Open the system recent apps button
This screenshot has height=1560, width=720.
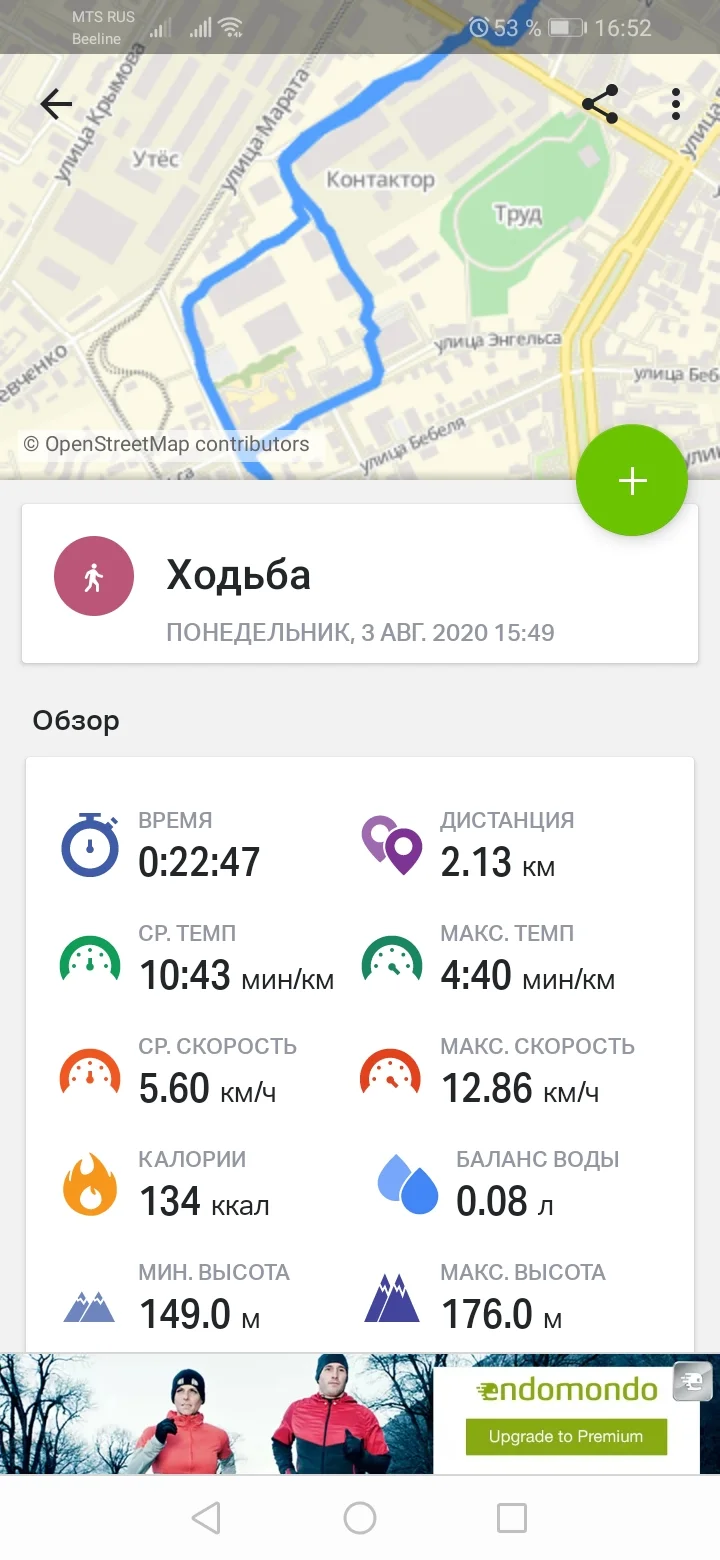coord(512,1518)
